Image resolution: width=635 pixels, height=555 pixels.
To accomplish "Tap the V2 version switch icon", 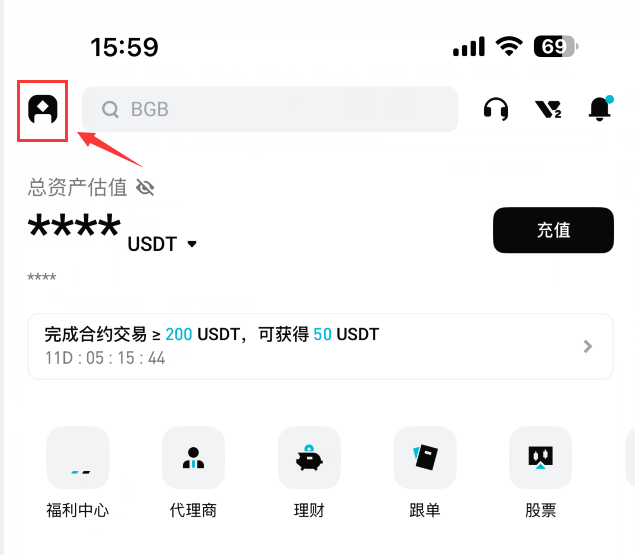I will [548, 109].
